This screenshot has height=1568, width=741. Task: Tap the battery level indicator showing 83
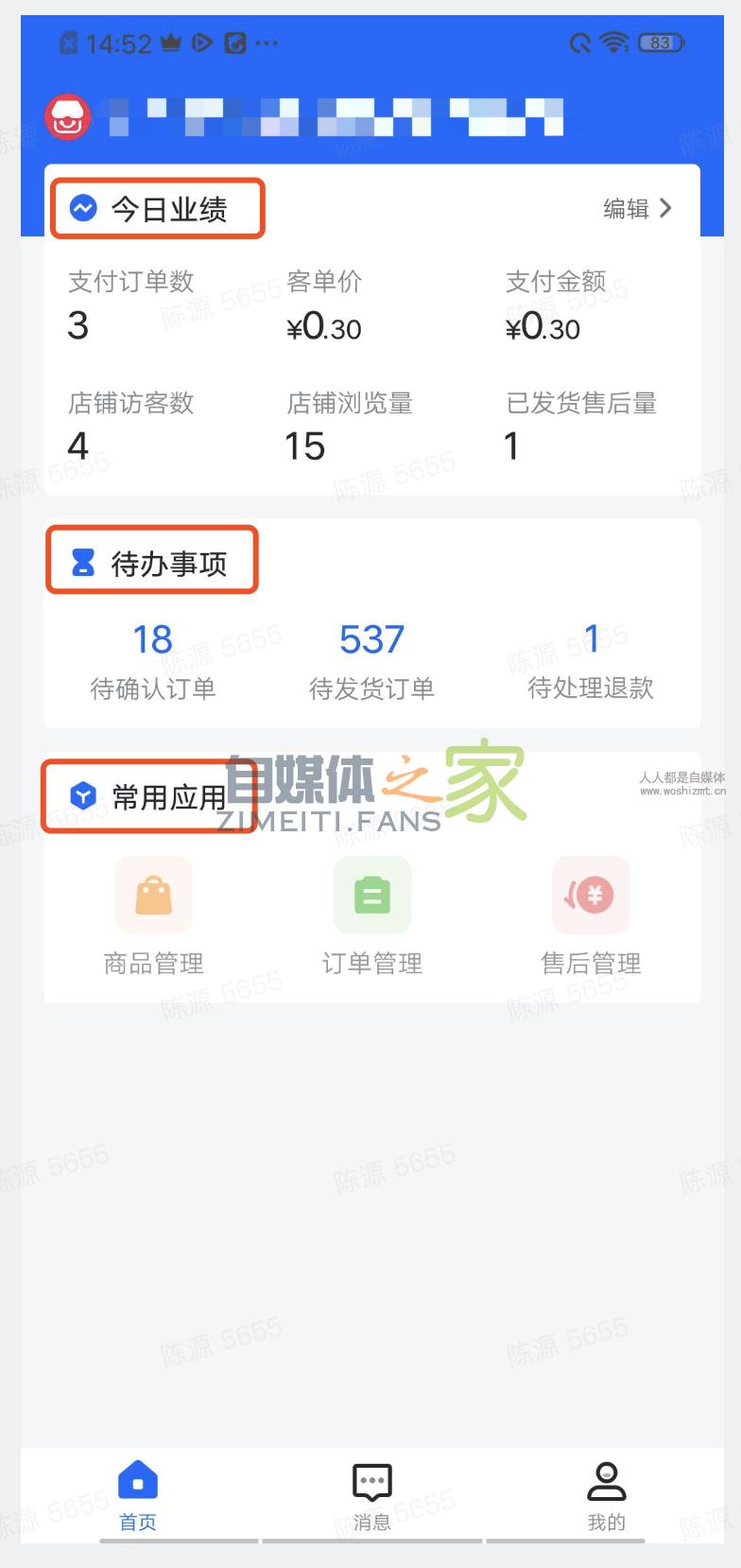click(661, 43)
